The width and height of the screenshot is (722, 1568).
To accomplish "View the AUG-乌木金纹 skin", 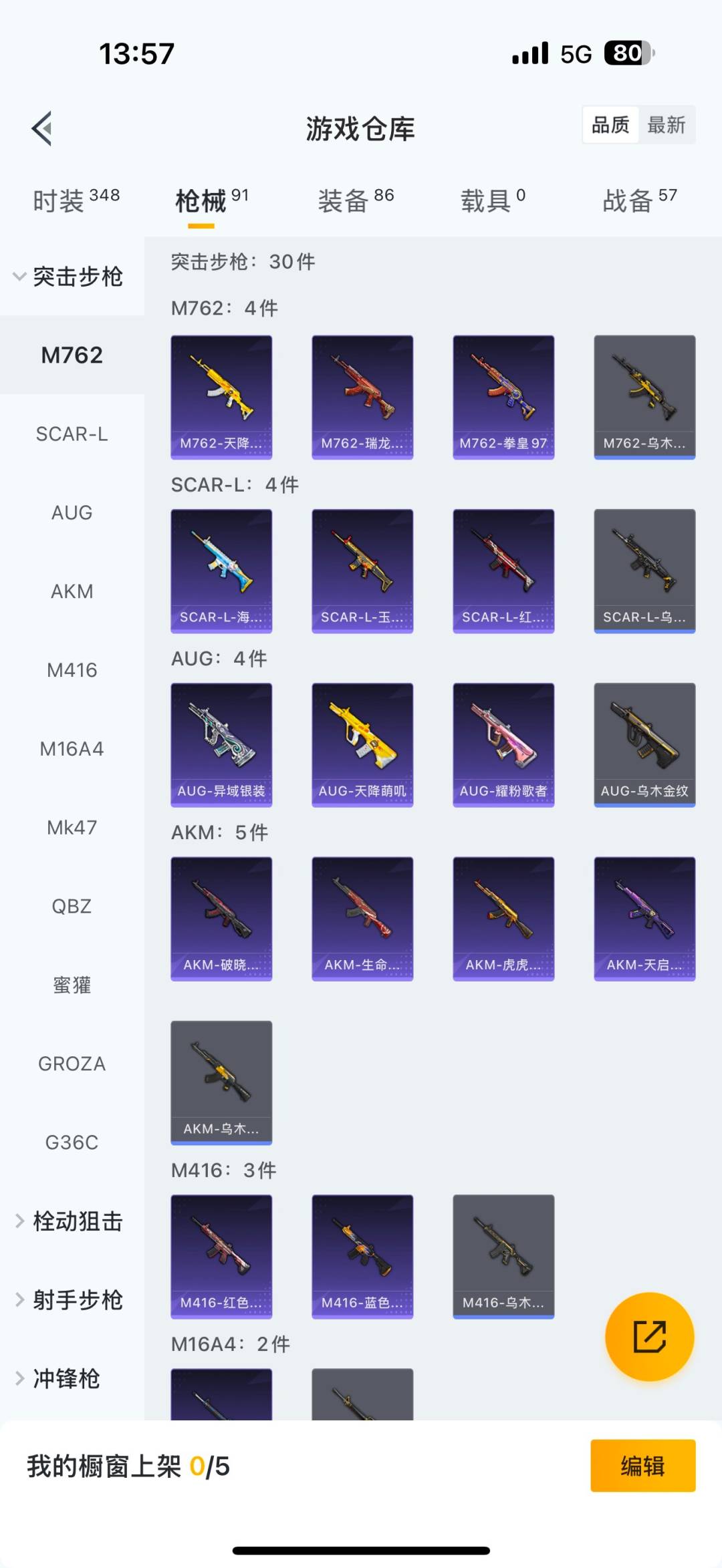I will click(x=644, y=744).
